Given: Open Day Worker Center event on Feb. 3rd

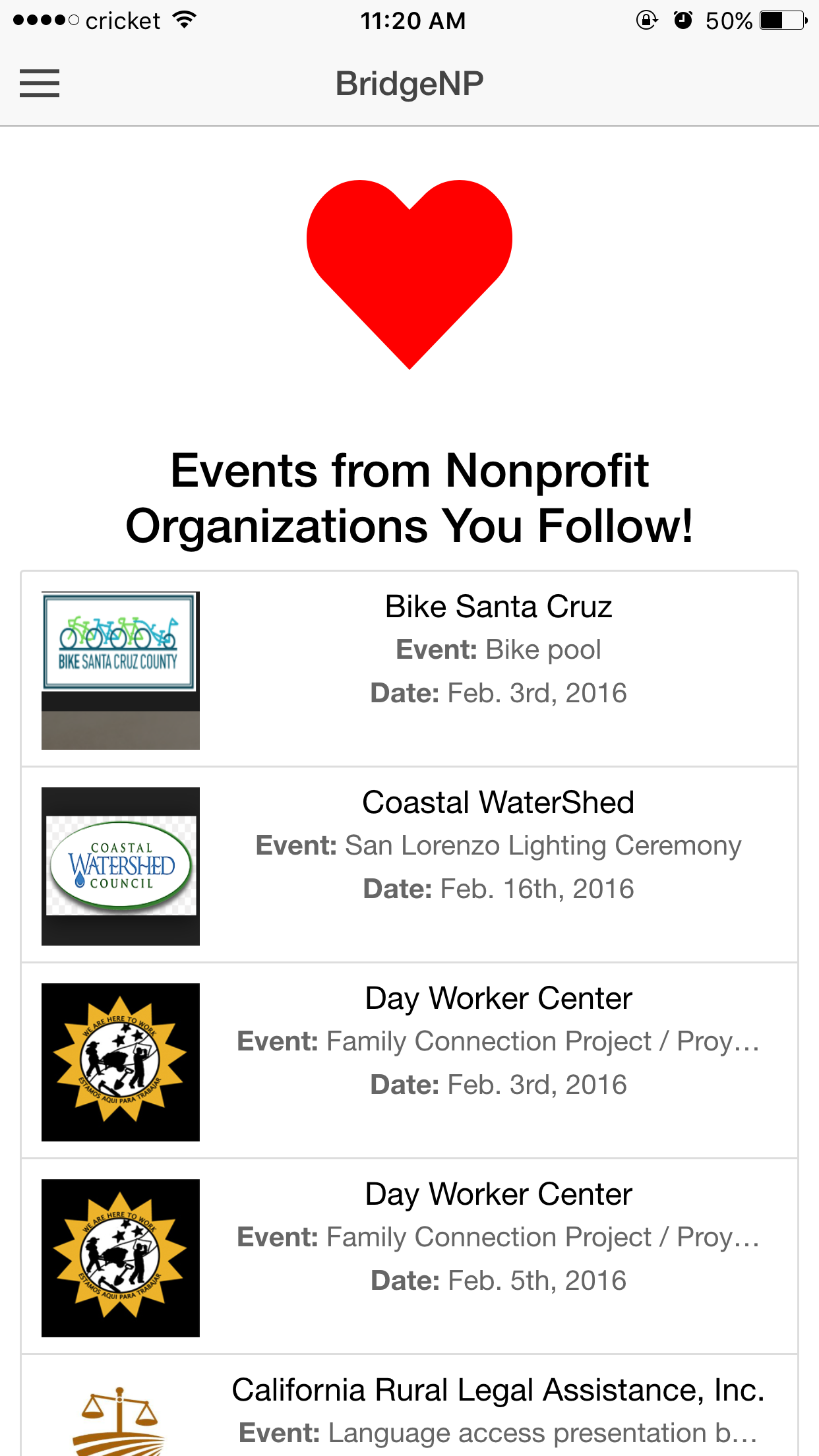Looking at the screenshot, I should 409,1061.
